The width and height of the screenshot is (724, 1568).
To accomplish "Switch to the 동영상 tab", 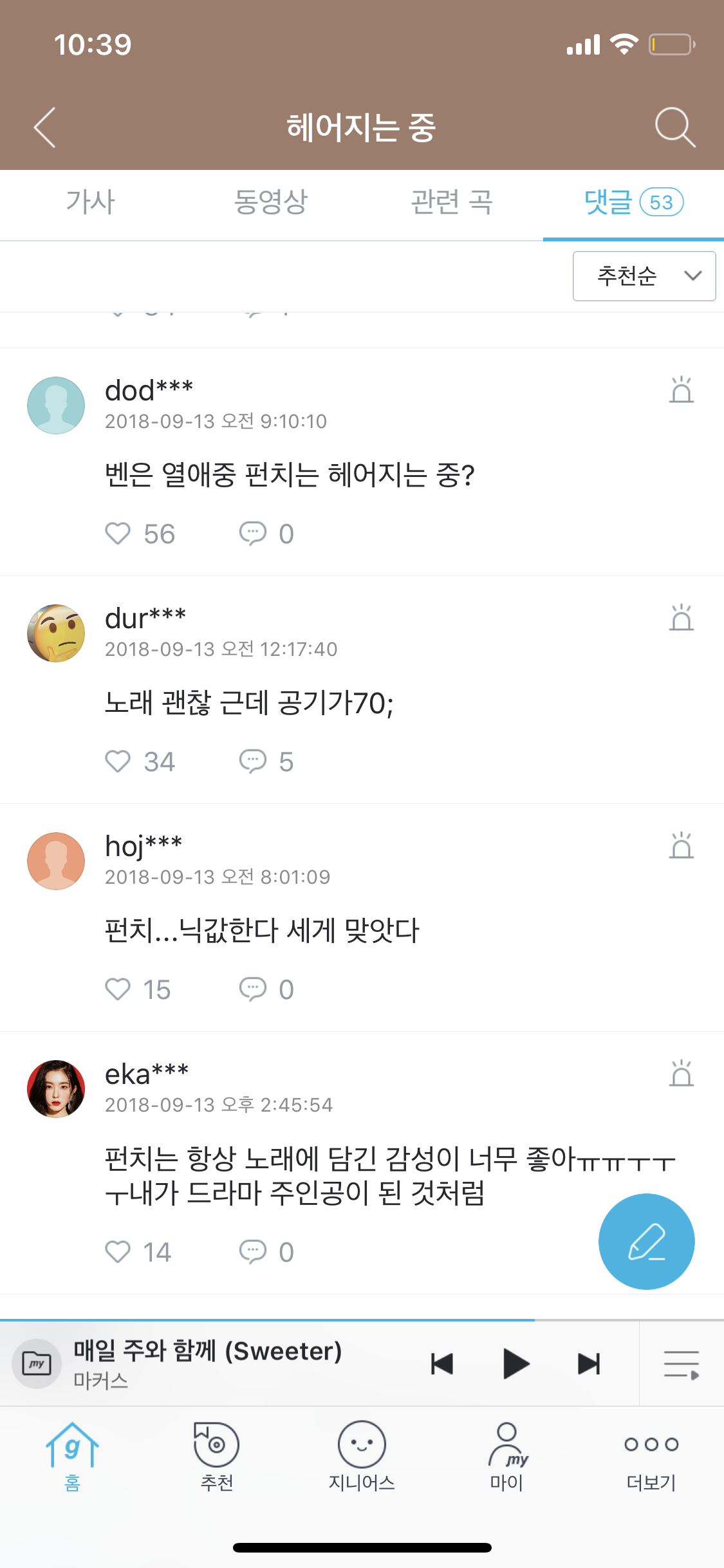I will (x=271, y=202).
